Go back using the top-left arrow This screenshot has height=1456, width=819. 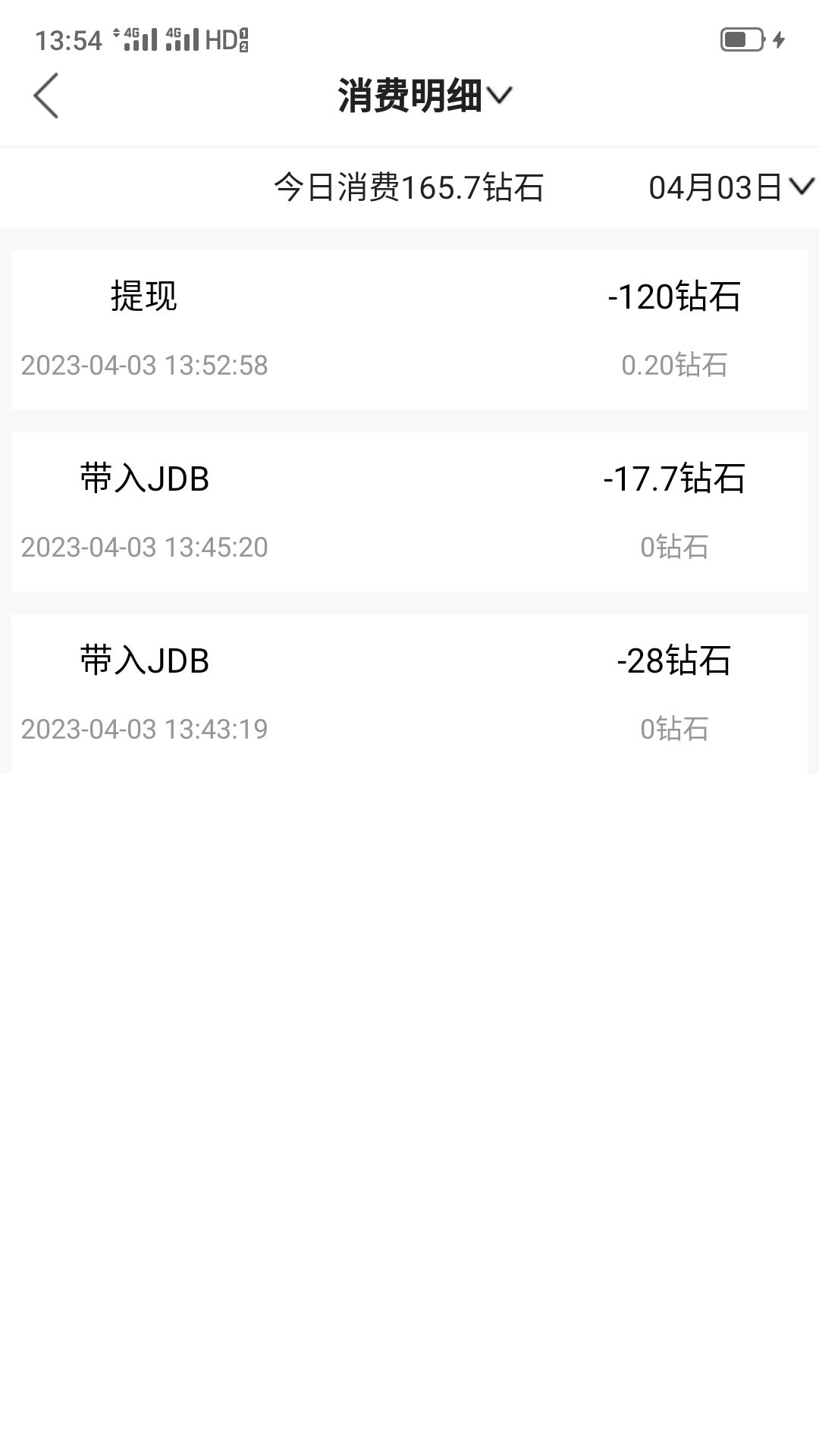pos(46,96)
